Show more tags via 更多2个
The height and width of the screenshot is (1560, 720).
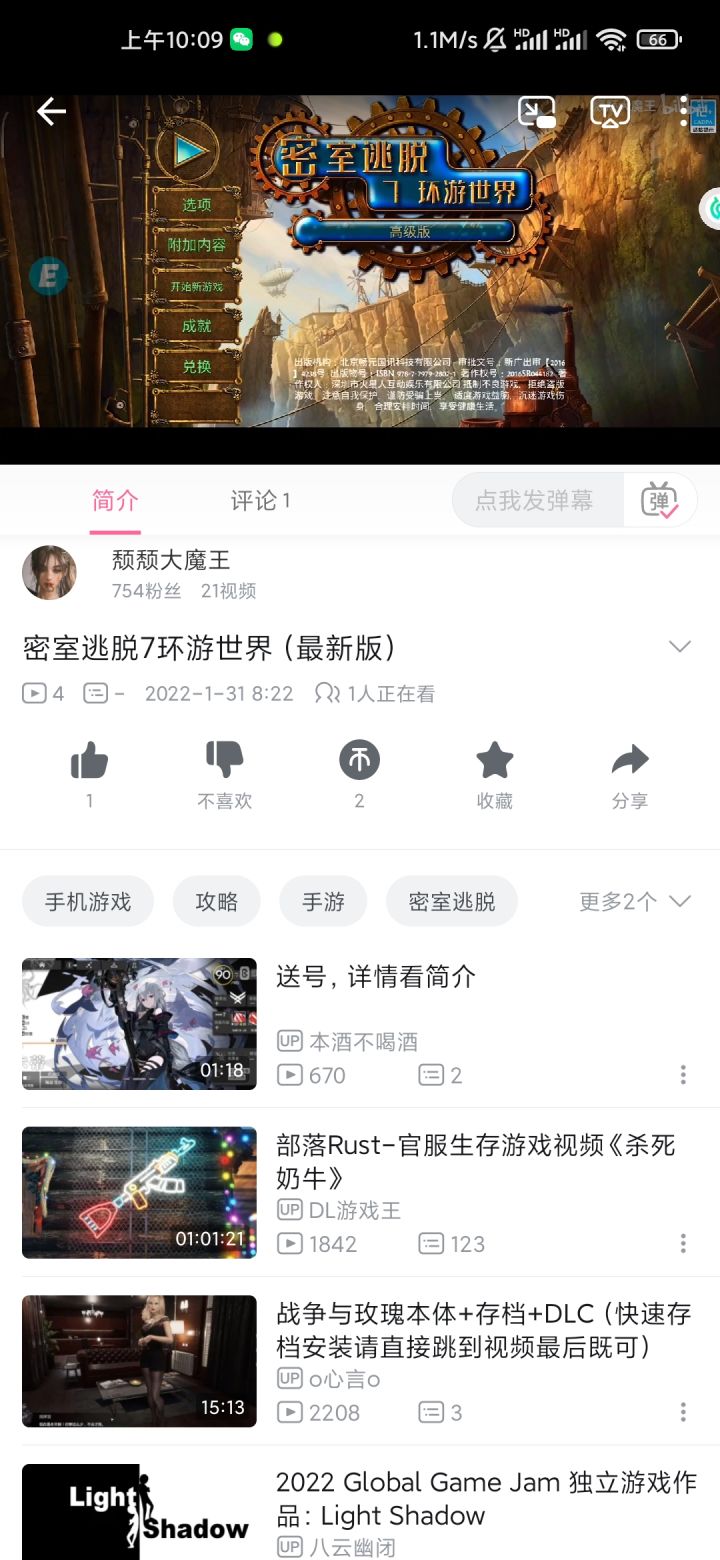point(633,901)
